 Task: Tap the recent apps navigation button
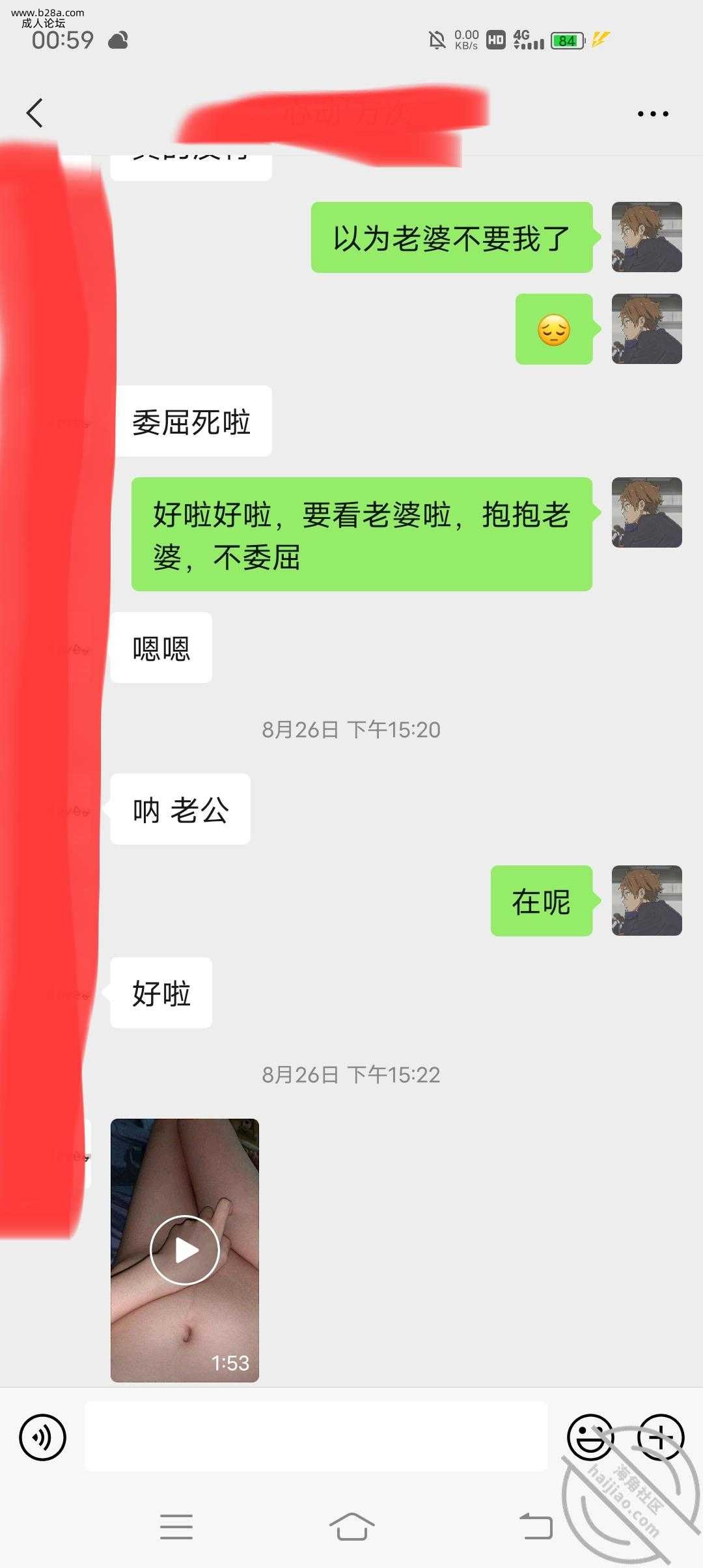176,1527
